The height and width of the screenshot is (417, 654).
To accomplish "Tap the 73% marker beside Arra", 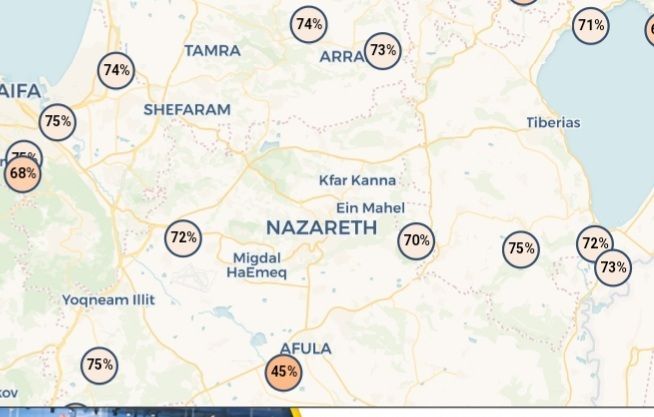I will pyautogui.click(x=381, y=50).
